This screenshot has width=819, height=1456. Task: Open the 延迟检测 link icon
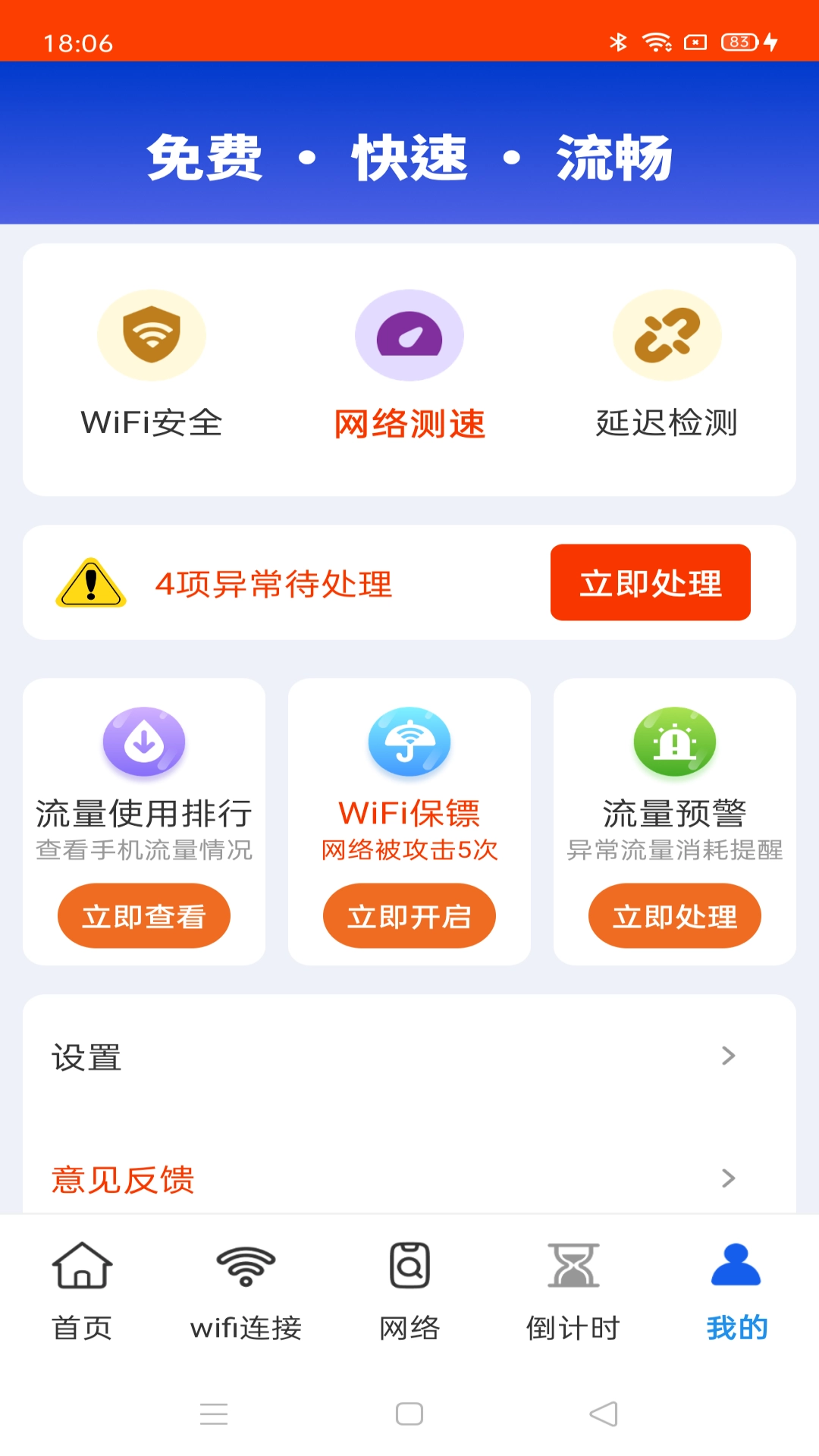(x=667, y=334)
